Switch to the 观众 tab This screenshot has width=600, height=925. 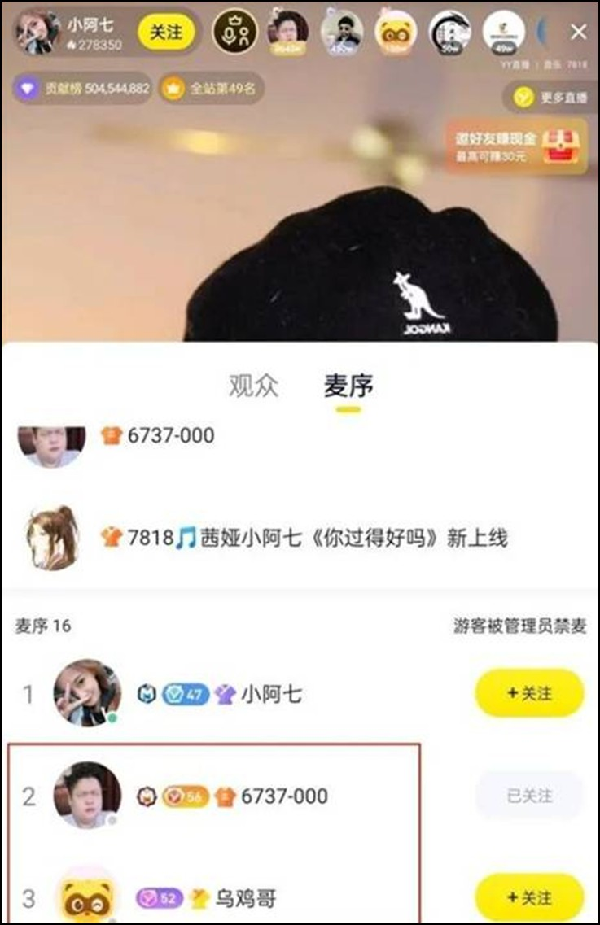254,386
